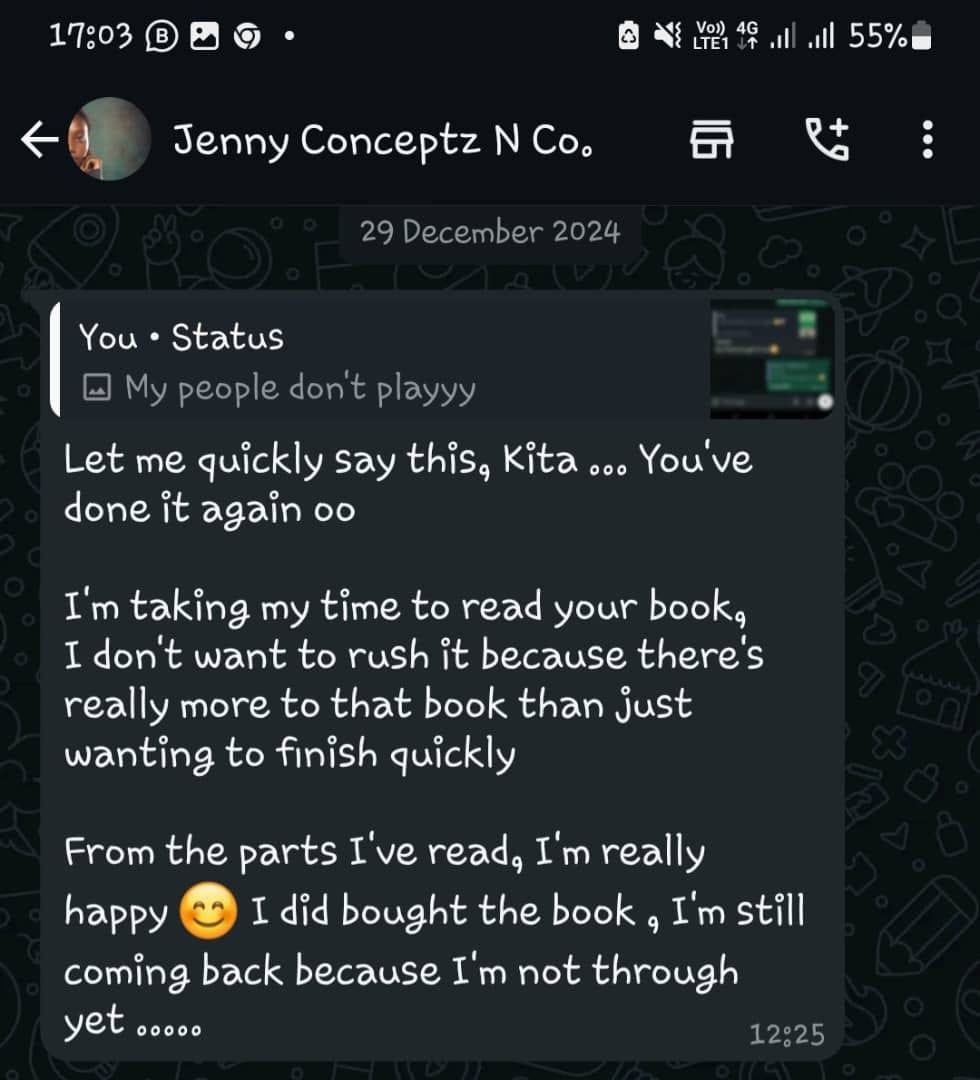The image size is (980, 1080).
Task: Open the business catalog storefront icon
Action: tap(712, 141)
